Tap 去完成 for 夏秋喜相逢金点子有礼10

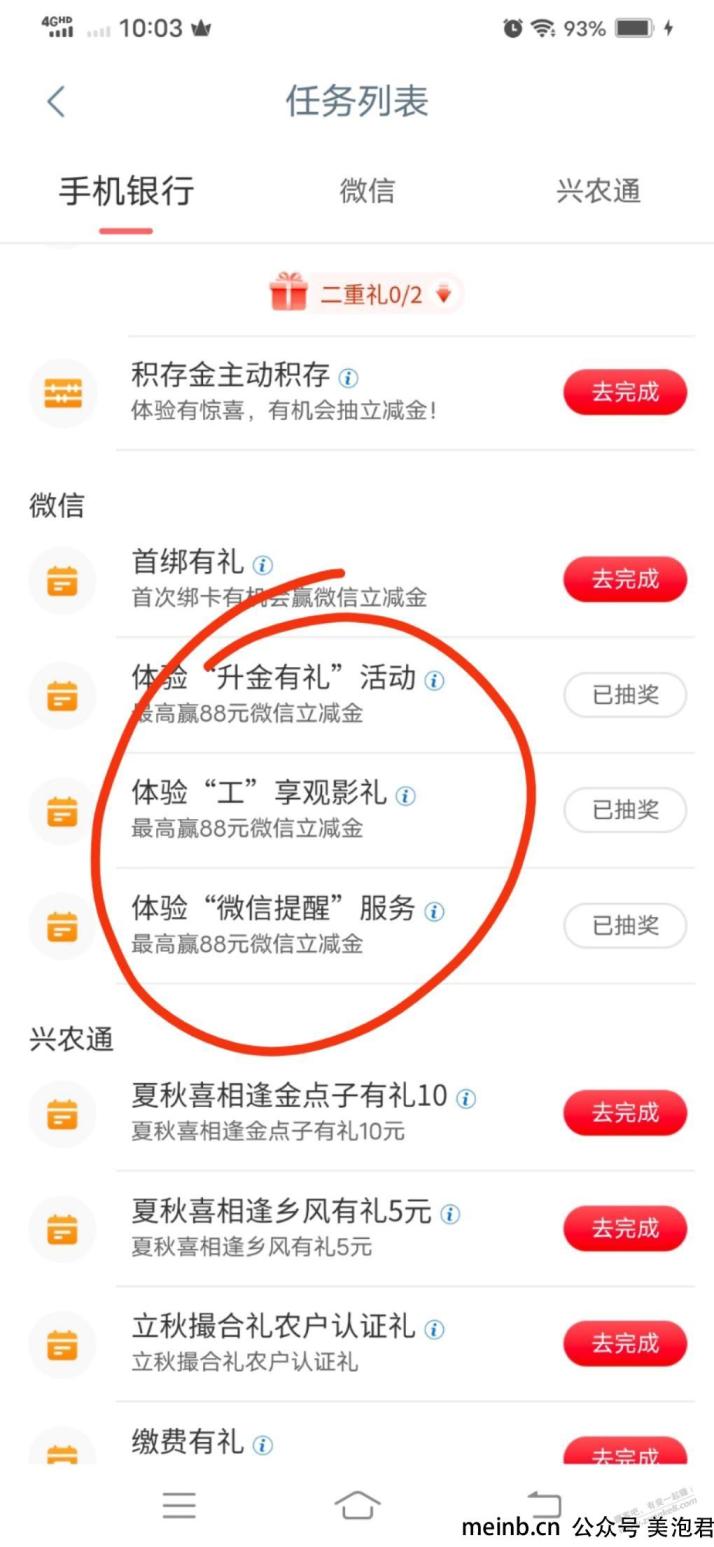click(625, 1112)
